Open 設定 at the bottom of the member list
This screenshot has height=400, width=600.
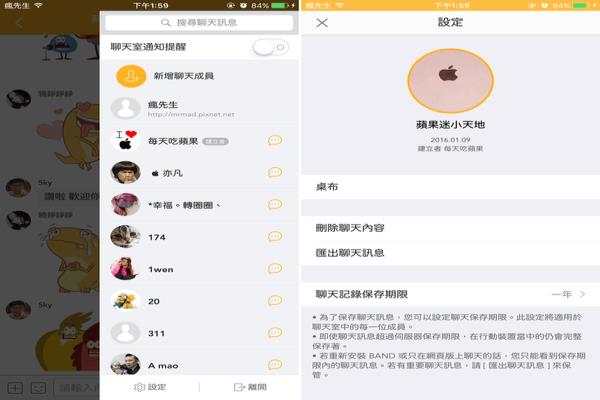(150, 387)
